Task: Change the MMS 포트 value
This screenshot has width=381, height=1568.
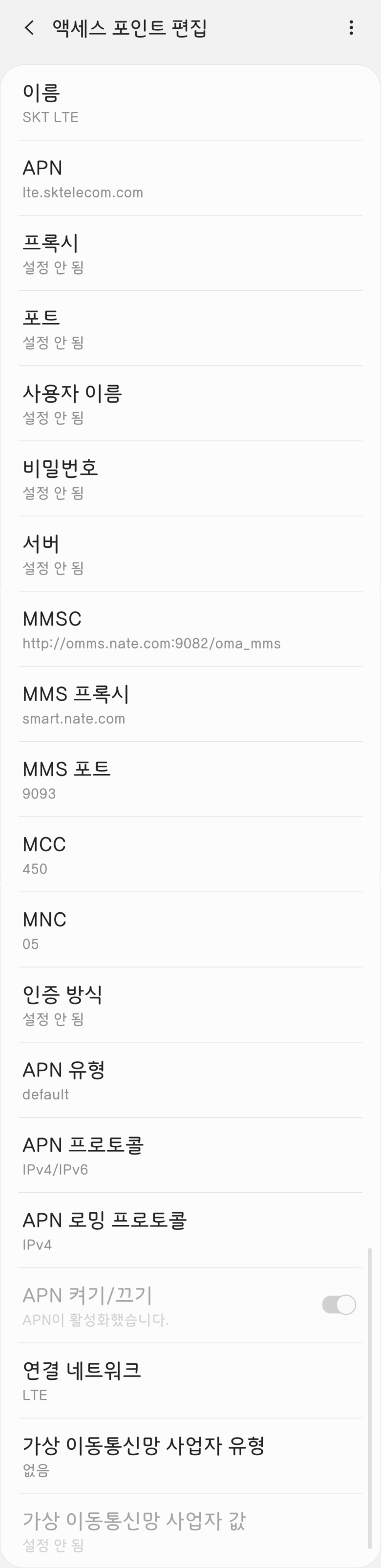Action: coord(190,780)
